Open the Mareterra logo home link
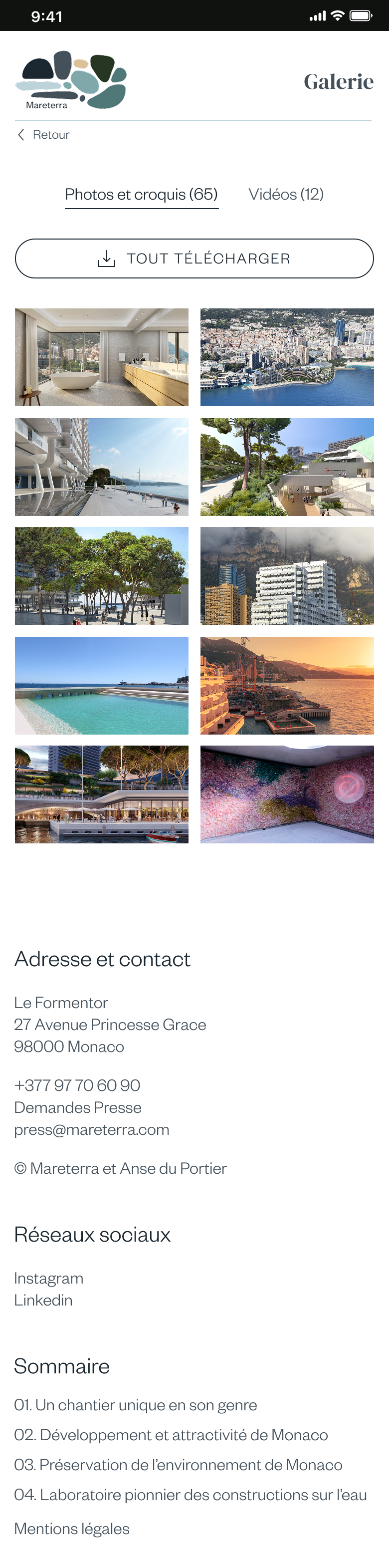This screenshot has width=389, height=1568. click(x=71, y=80)
